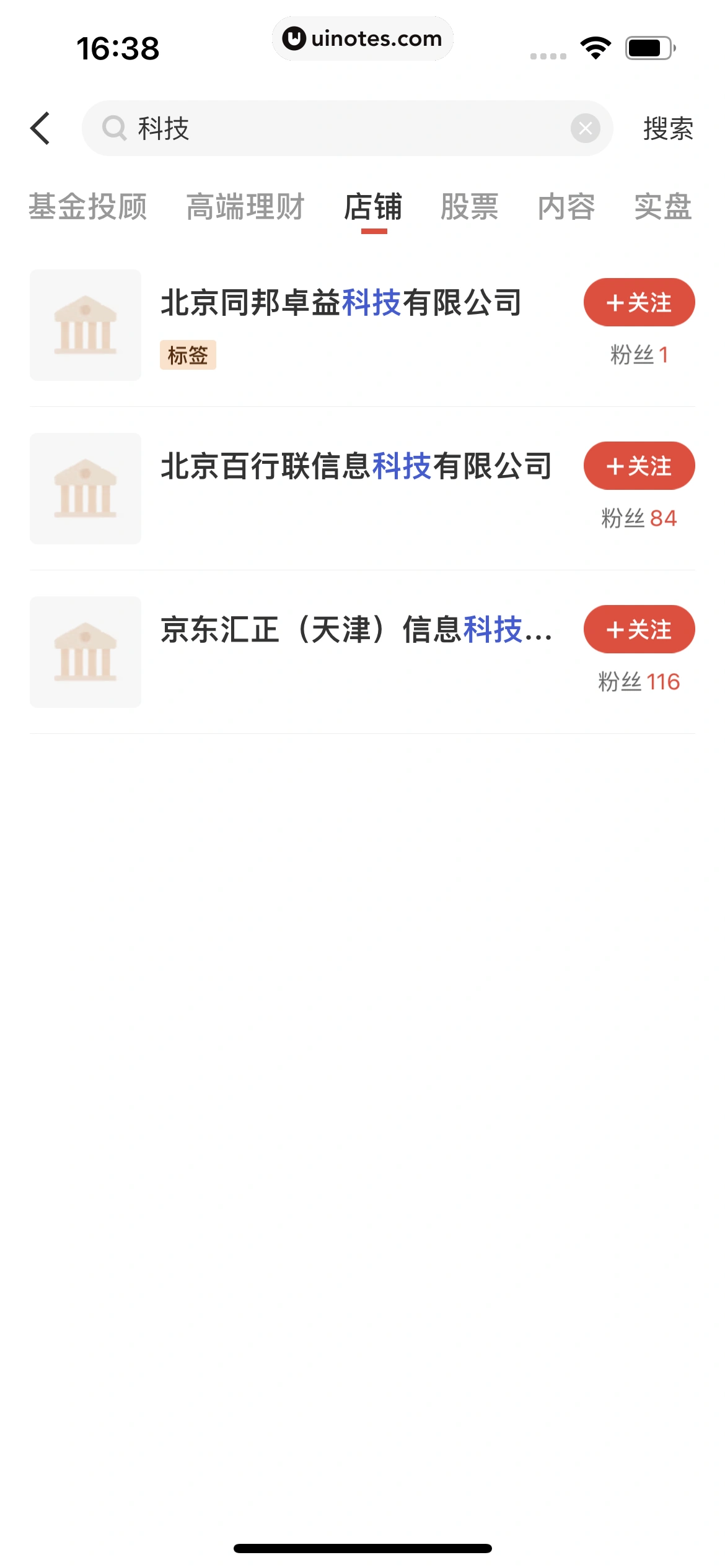Switch to the 基金投顾 tab
The height and width of the screenshot is (1568, 725).
tap(88, 207)
